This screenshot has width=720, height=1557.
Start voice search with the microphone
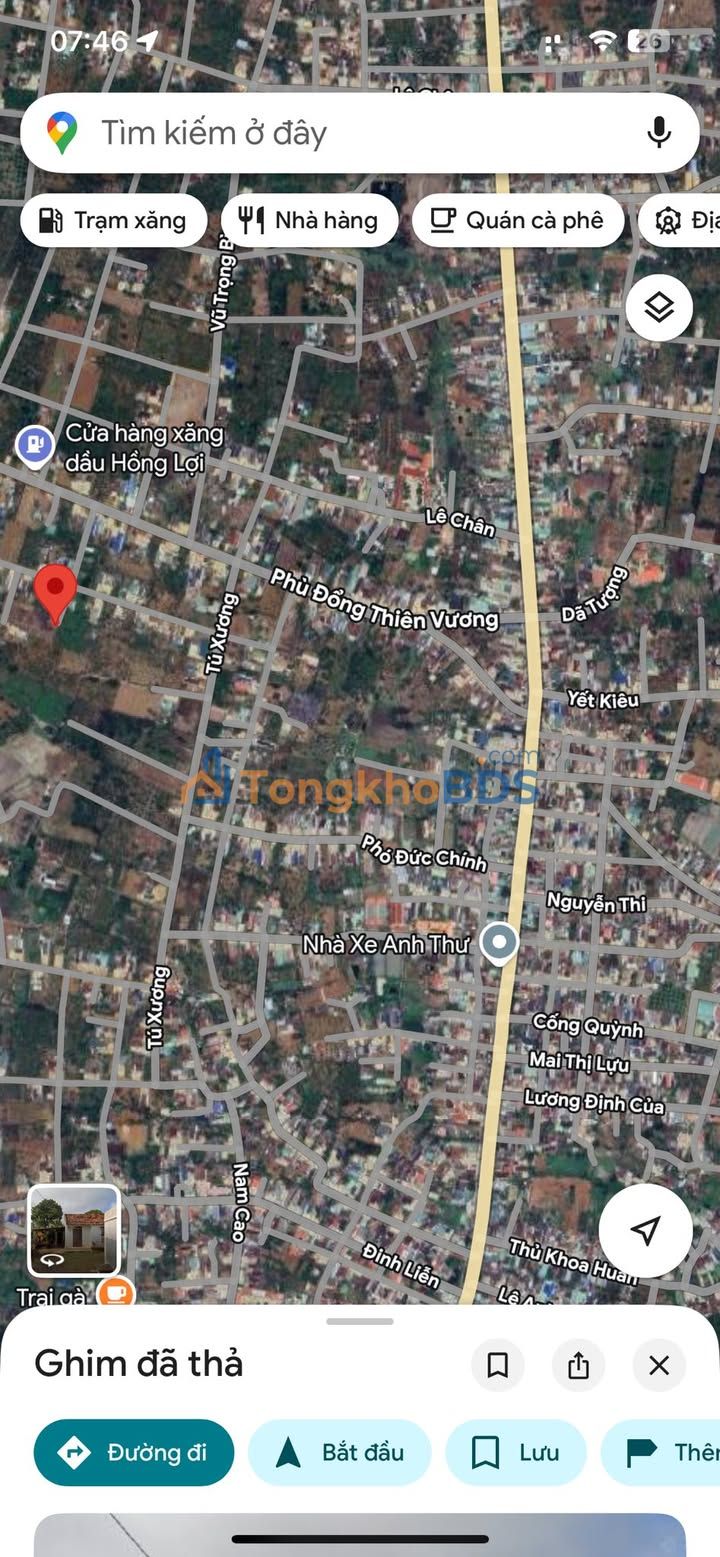click(659, 133)
